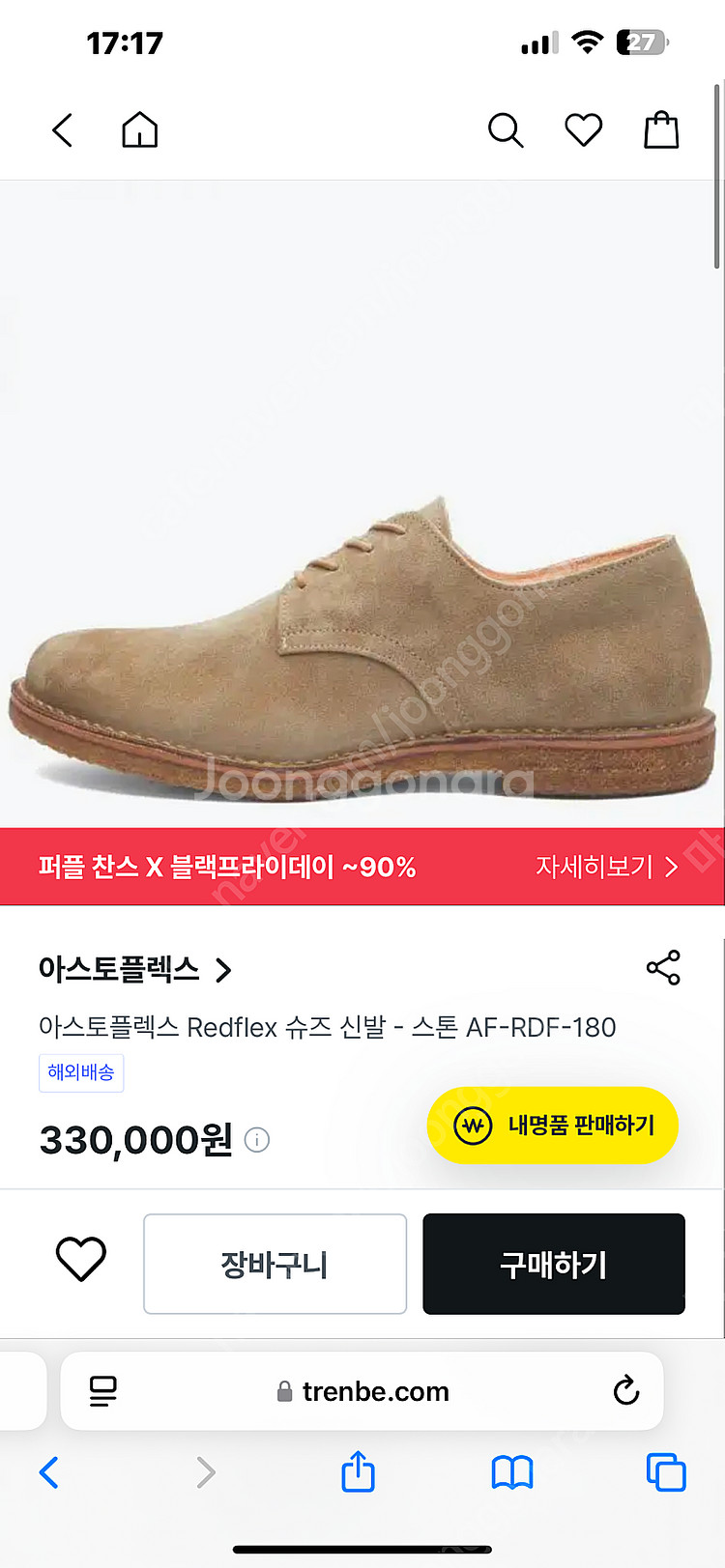This screenshot has width=725, height=1568.
Task: Show price info tooltip next to 330,000원
Action: (x=257, y=1140)
